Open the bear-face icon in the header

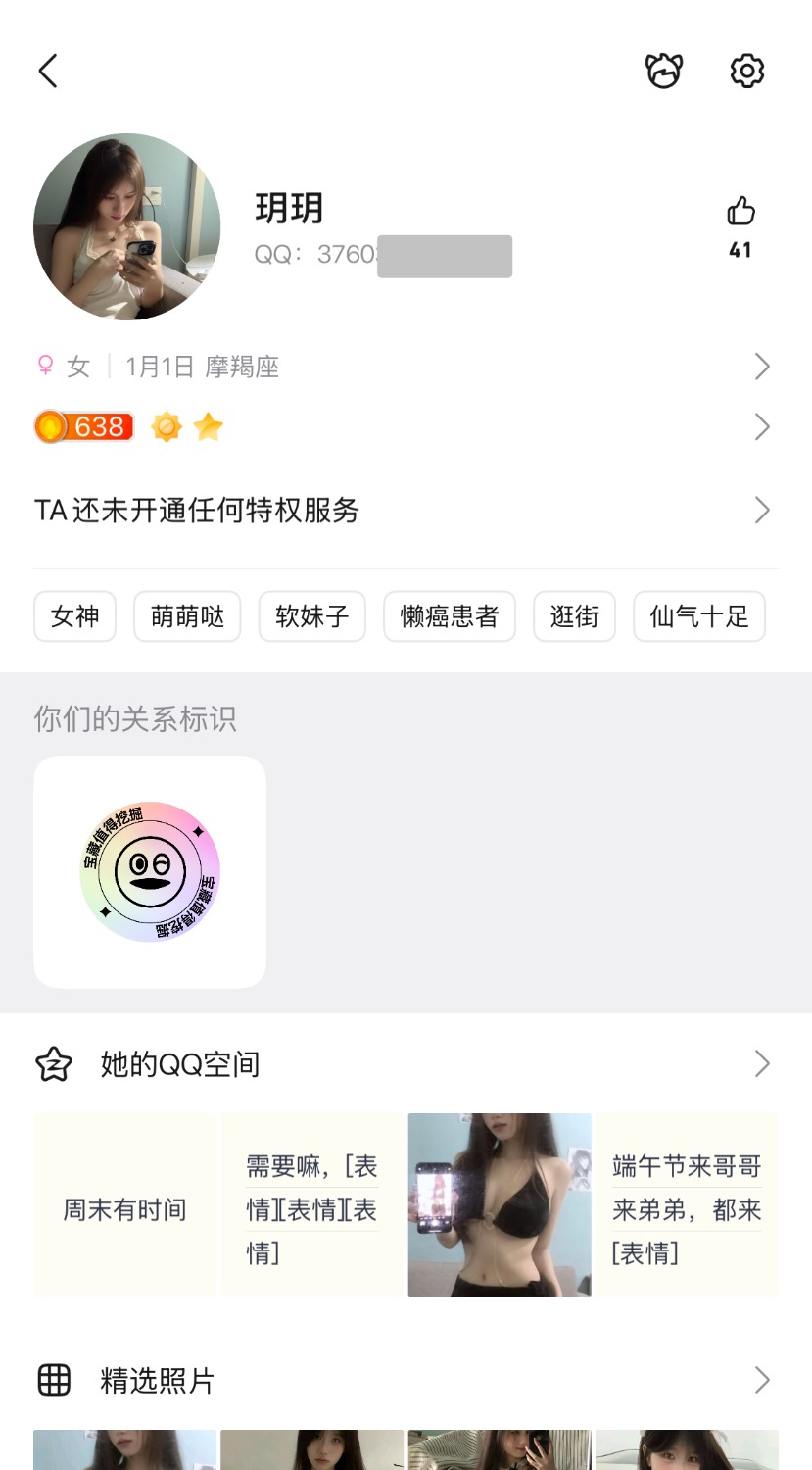pos(663,71)
